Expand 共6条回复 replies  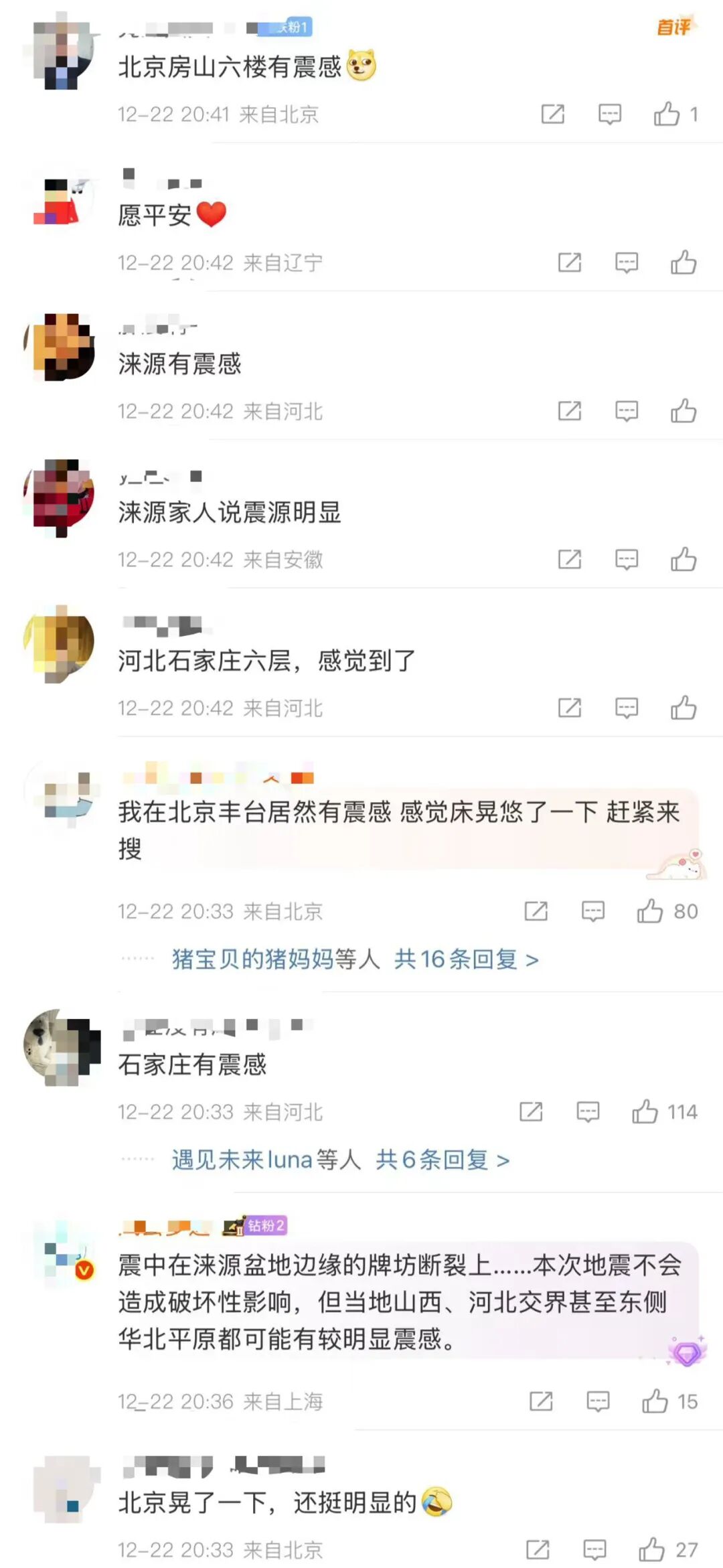443,1160
